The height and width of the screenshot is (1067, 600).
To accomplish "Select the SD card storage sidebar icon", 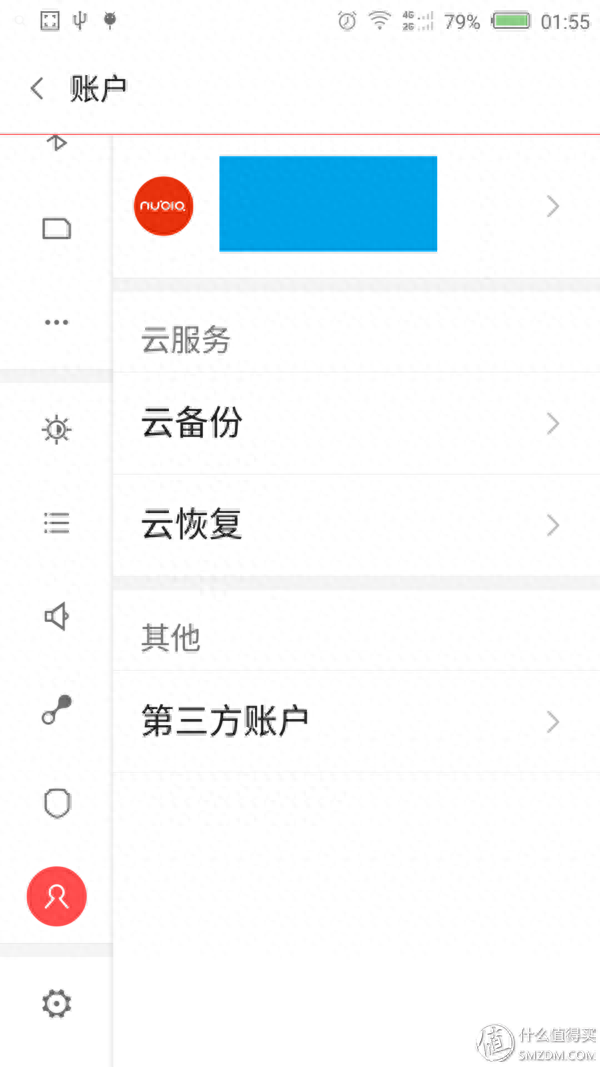I will (x=57, y=230).
